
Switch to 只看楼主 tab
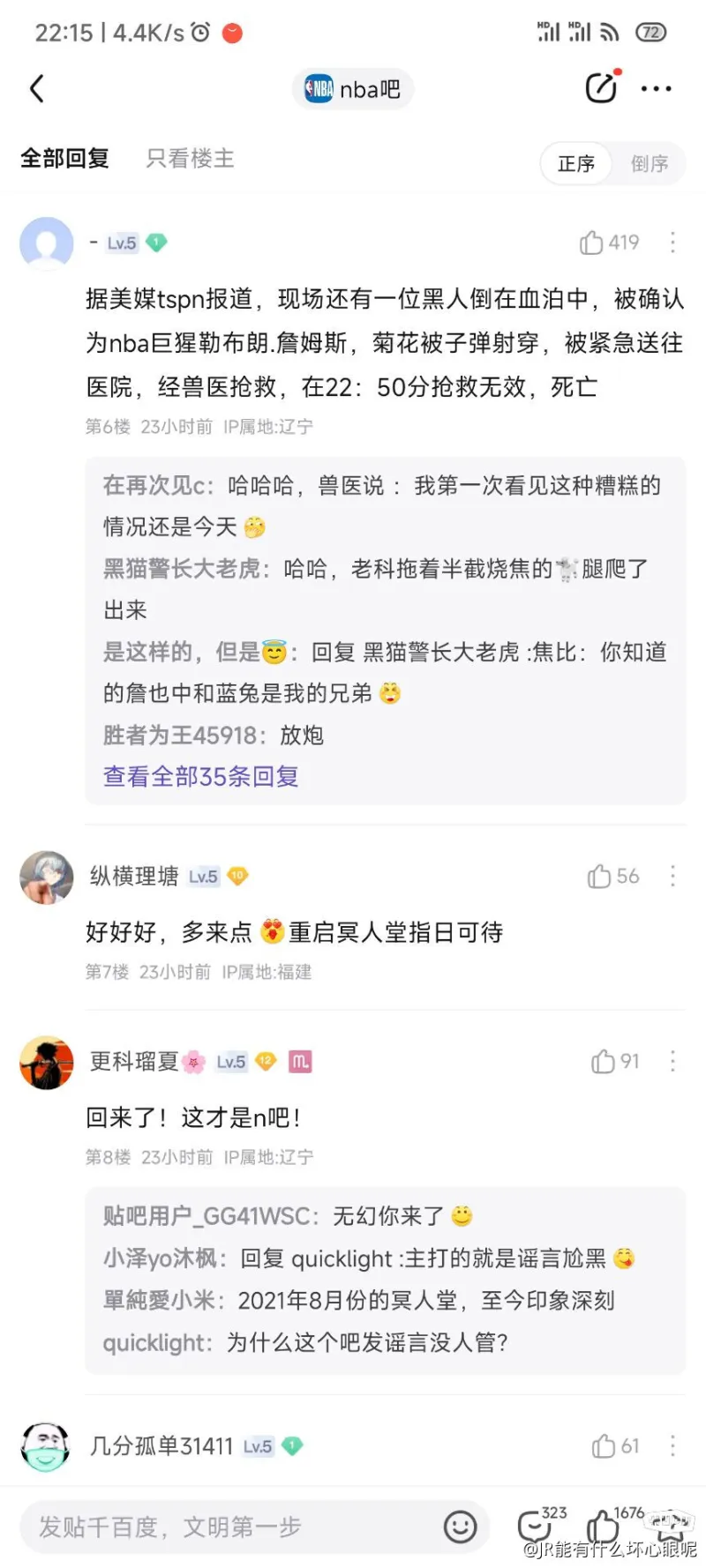click(x=190, y=159)
